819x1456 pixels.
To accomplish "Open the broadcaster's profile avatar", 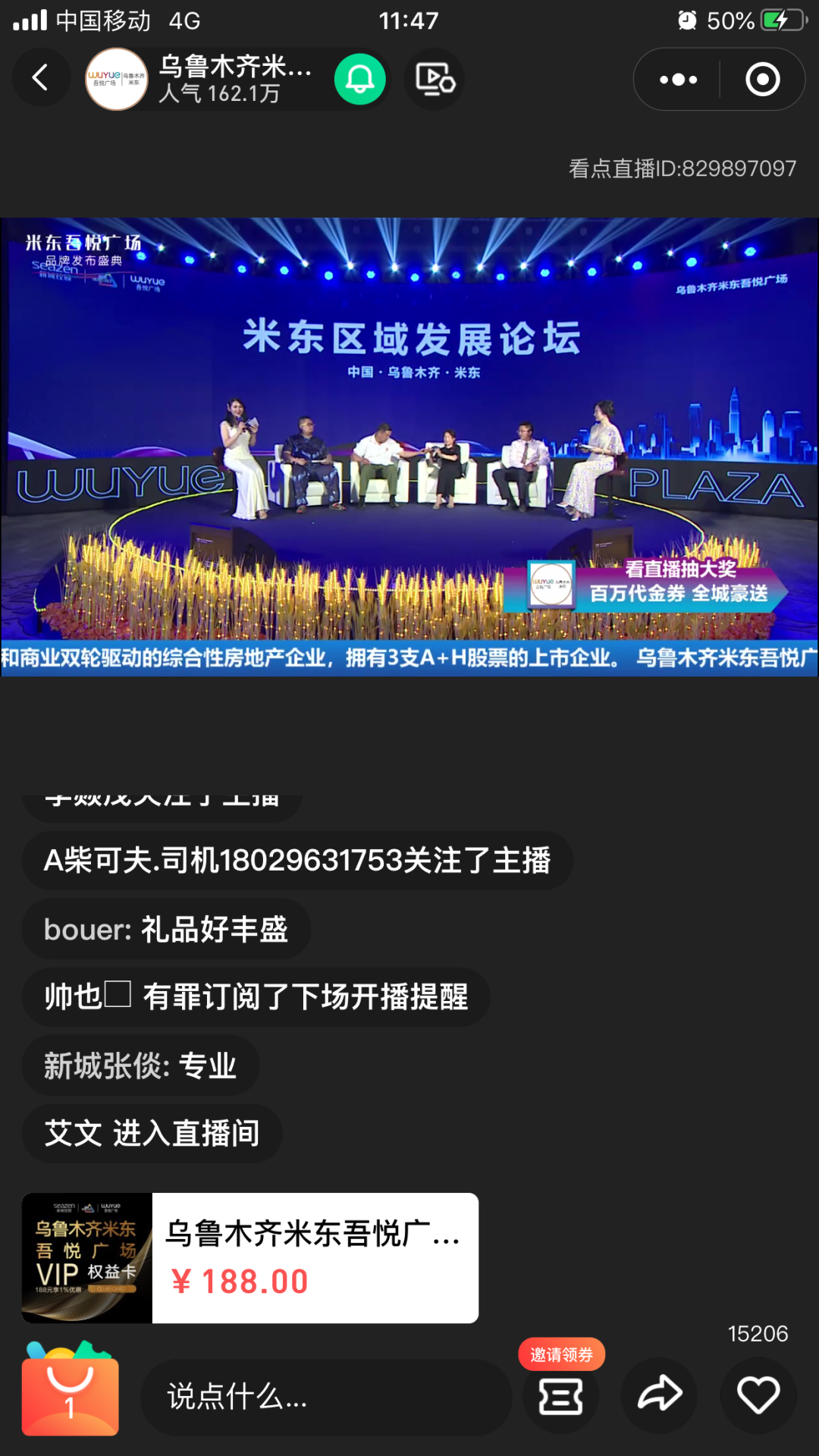I will [116, 79].
